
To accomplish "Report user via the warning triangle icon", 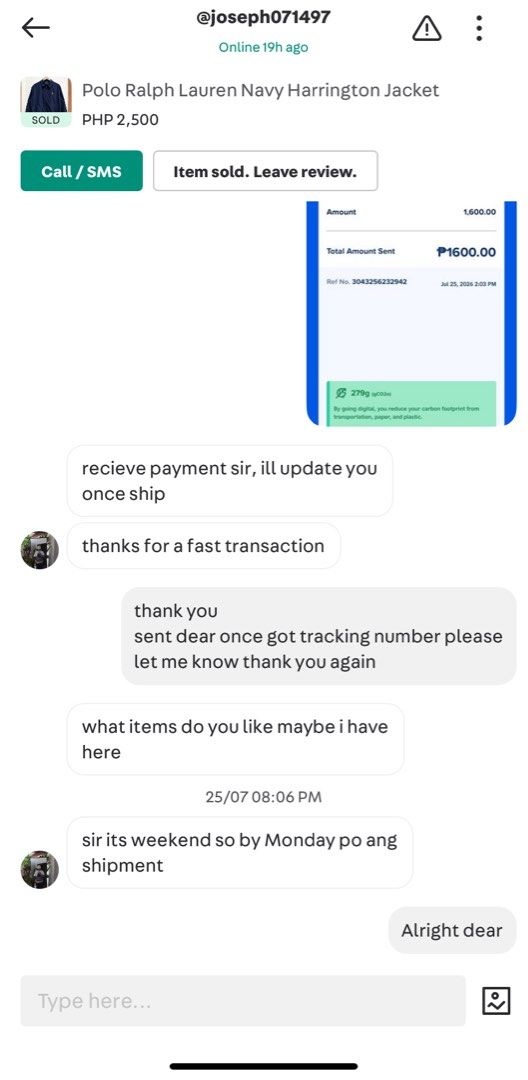I will click(x=427, y=28).
